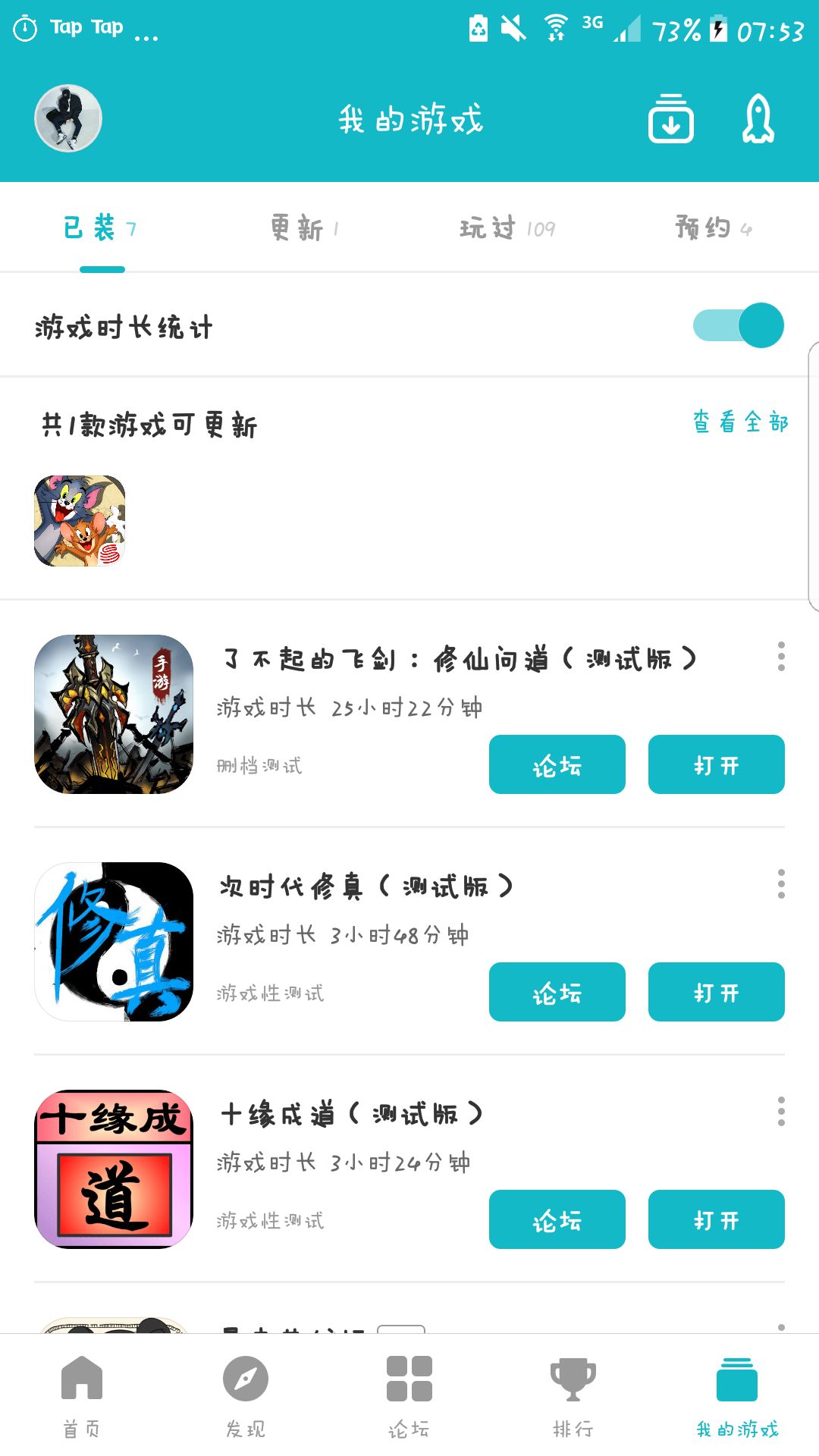This screenshot has width=819, height=1456.
Task: Open 论坛 for 了不起的飞剑
Action: pos(557,764)
